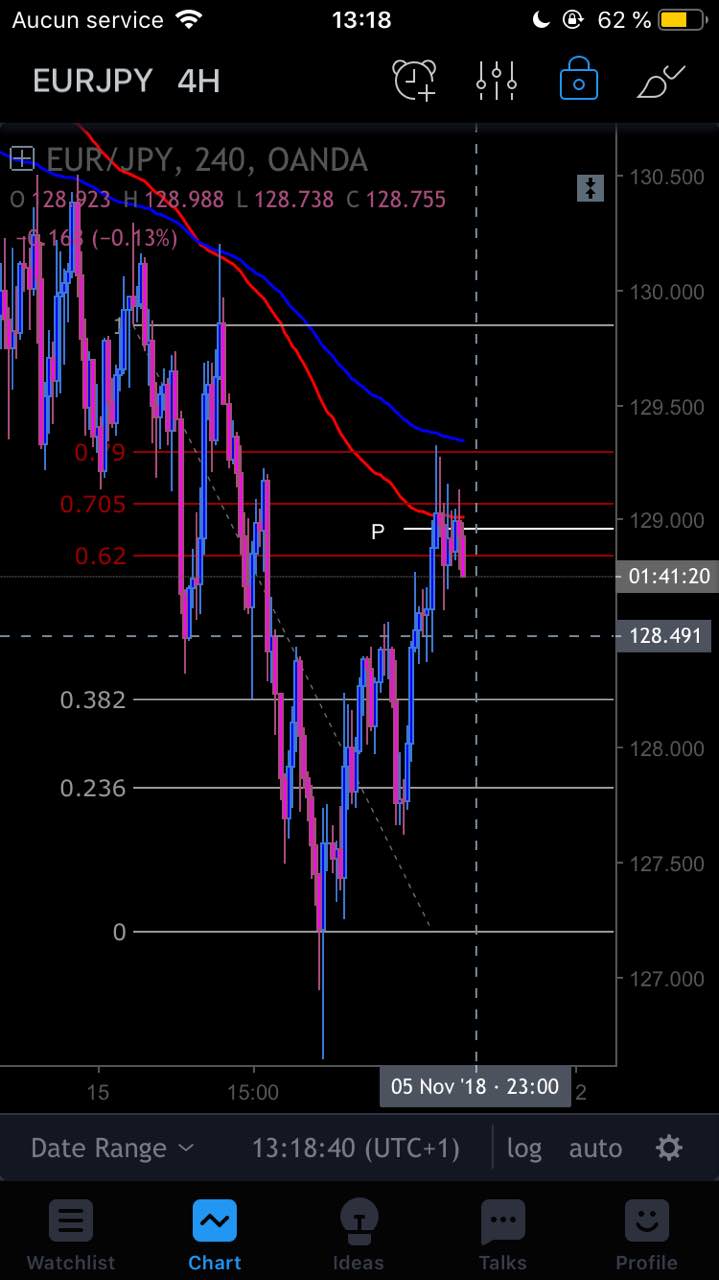Toggle auto scale
This screenshot has height=1280, width=719.
(x=595, y=1148)
